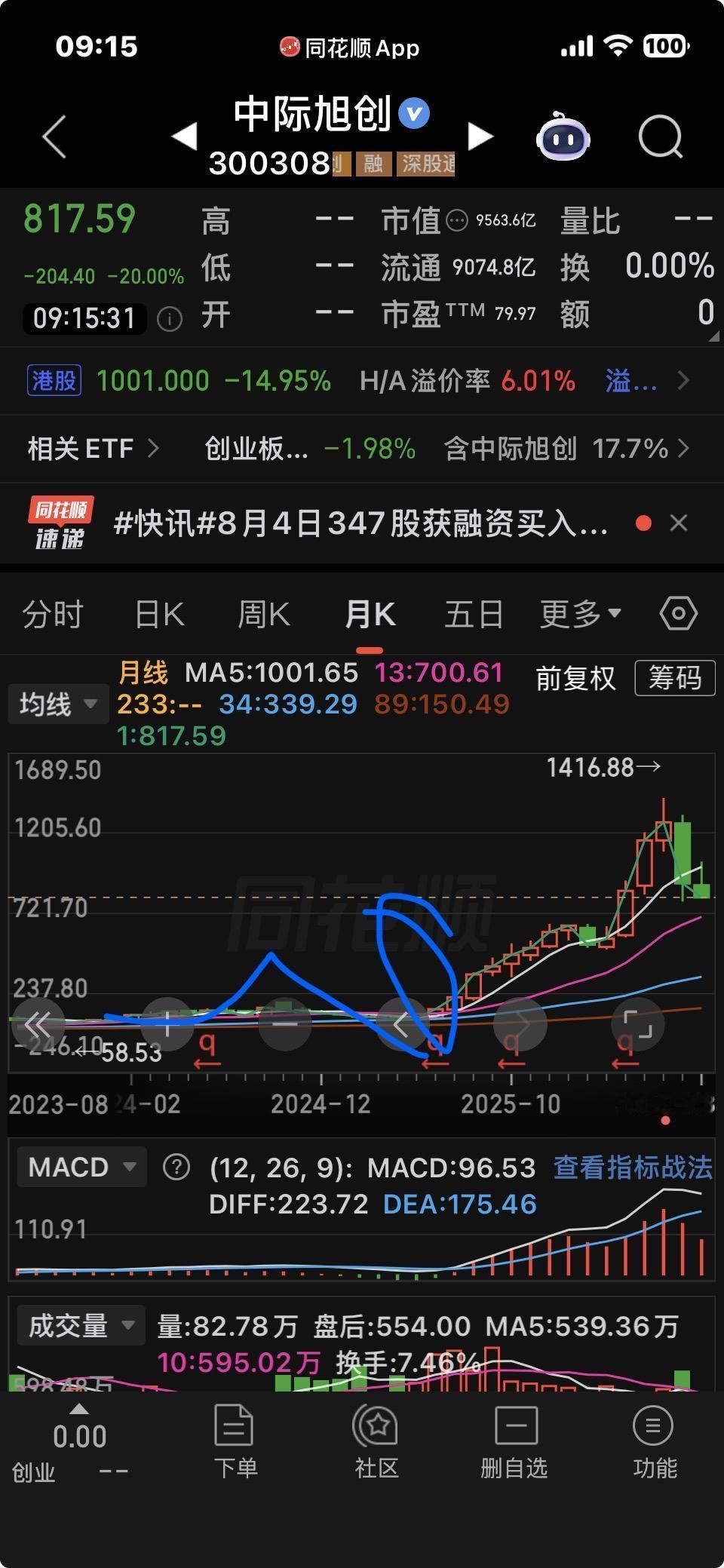Switch to the next stock with right triangle
The image size is (724, 1568).
480,137
